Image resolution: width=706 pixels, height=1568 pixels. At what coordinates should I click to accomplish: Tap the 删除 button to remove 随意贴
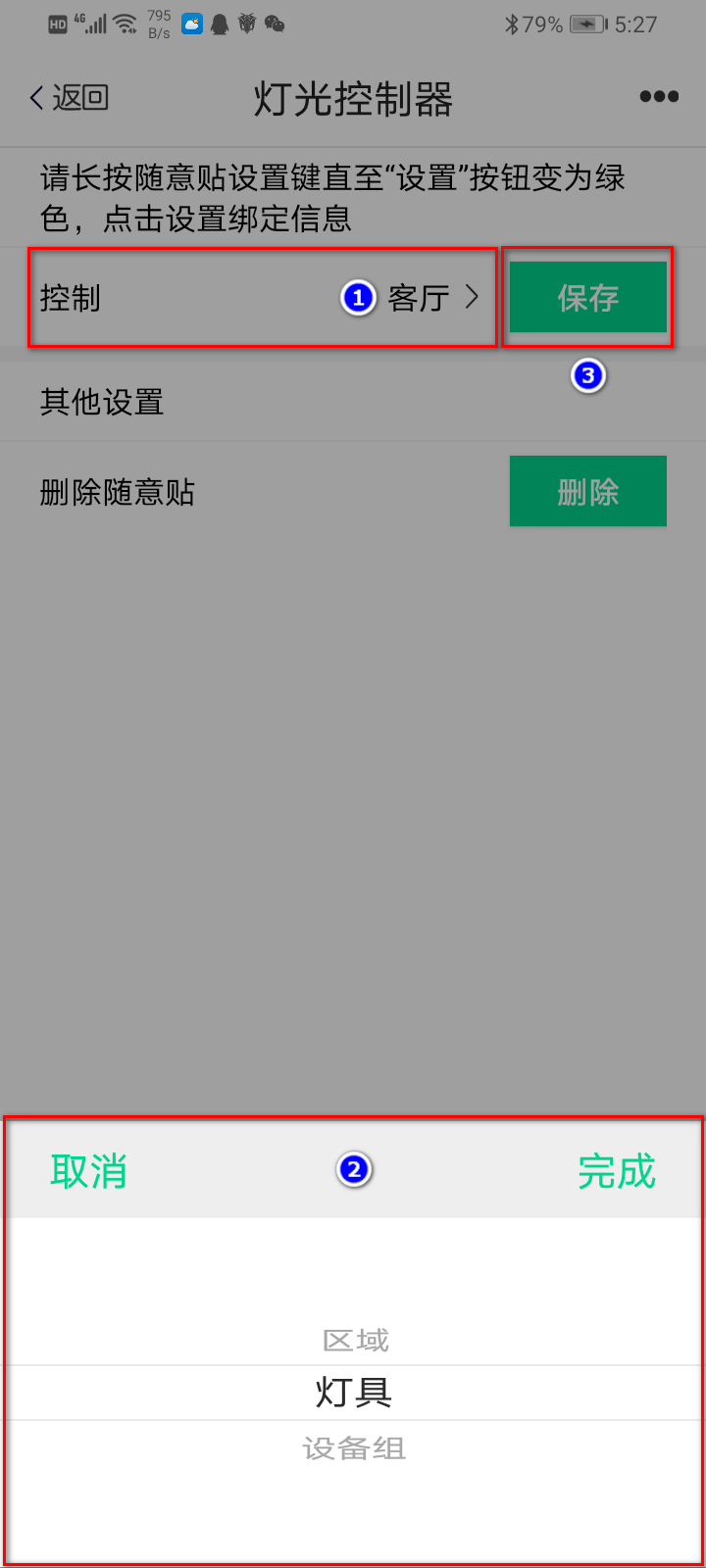click(x=587, y=491)
